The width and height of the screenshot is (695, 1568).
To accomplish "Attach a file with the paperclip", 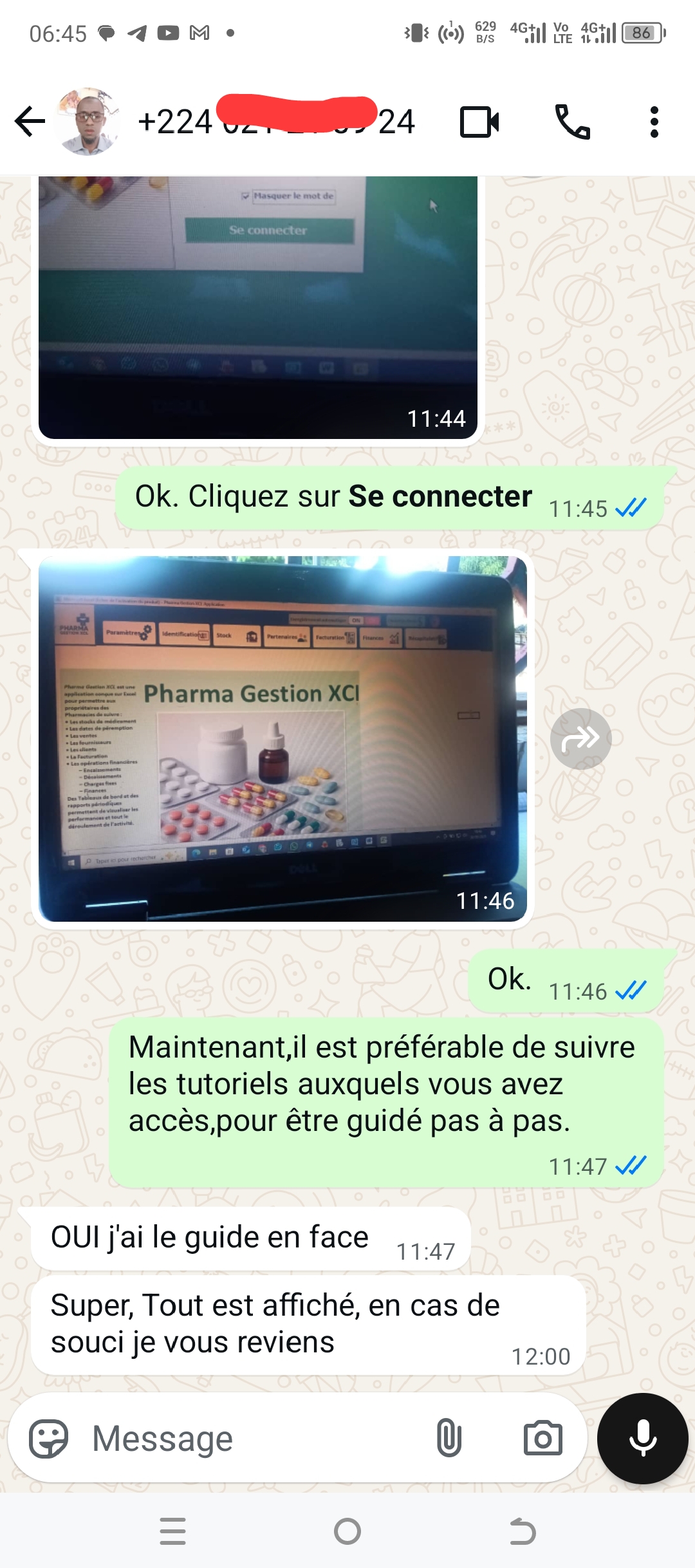I will (x=449, y=1438).
